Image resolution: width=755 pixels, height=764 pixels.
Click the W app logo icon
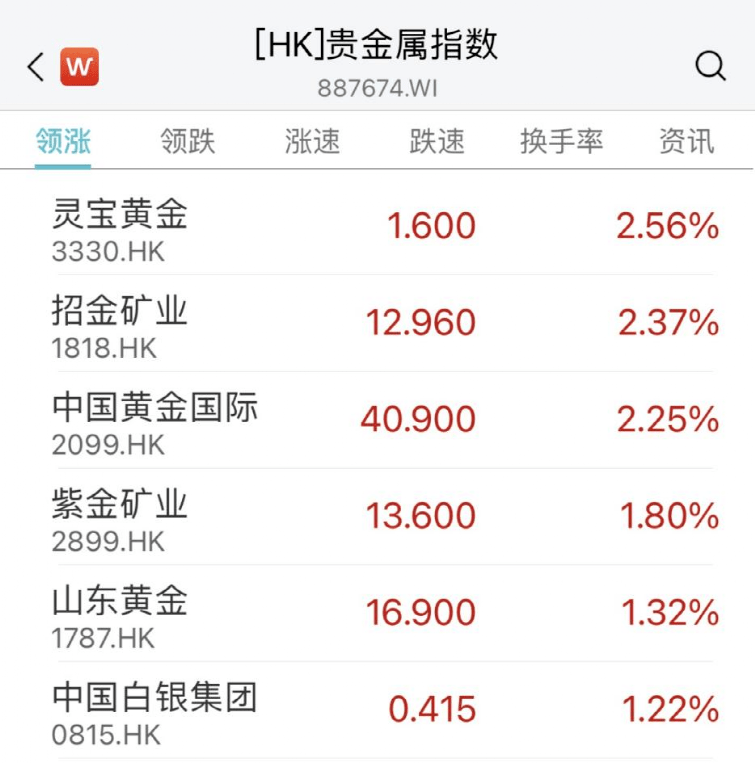tap(78, 67)
